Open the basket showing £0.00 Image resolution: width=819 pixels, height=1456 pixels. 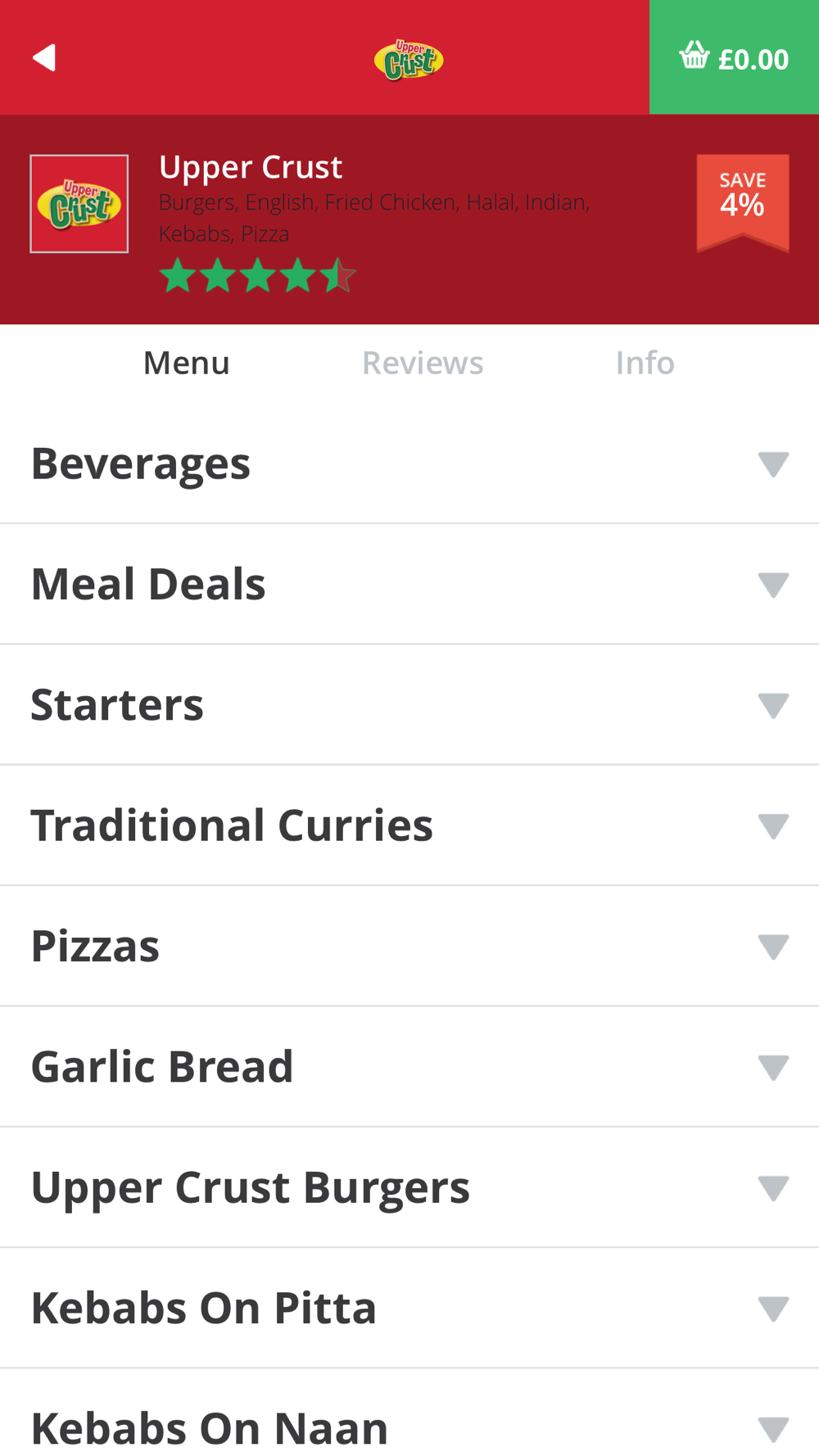click(734, 58)
